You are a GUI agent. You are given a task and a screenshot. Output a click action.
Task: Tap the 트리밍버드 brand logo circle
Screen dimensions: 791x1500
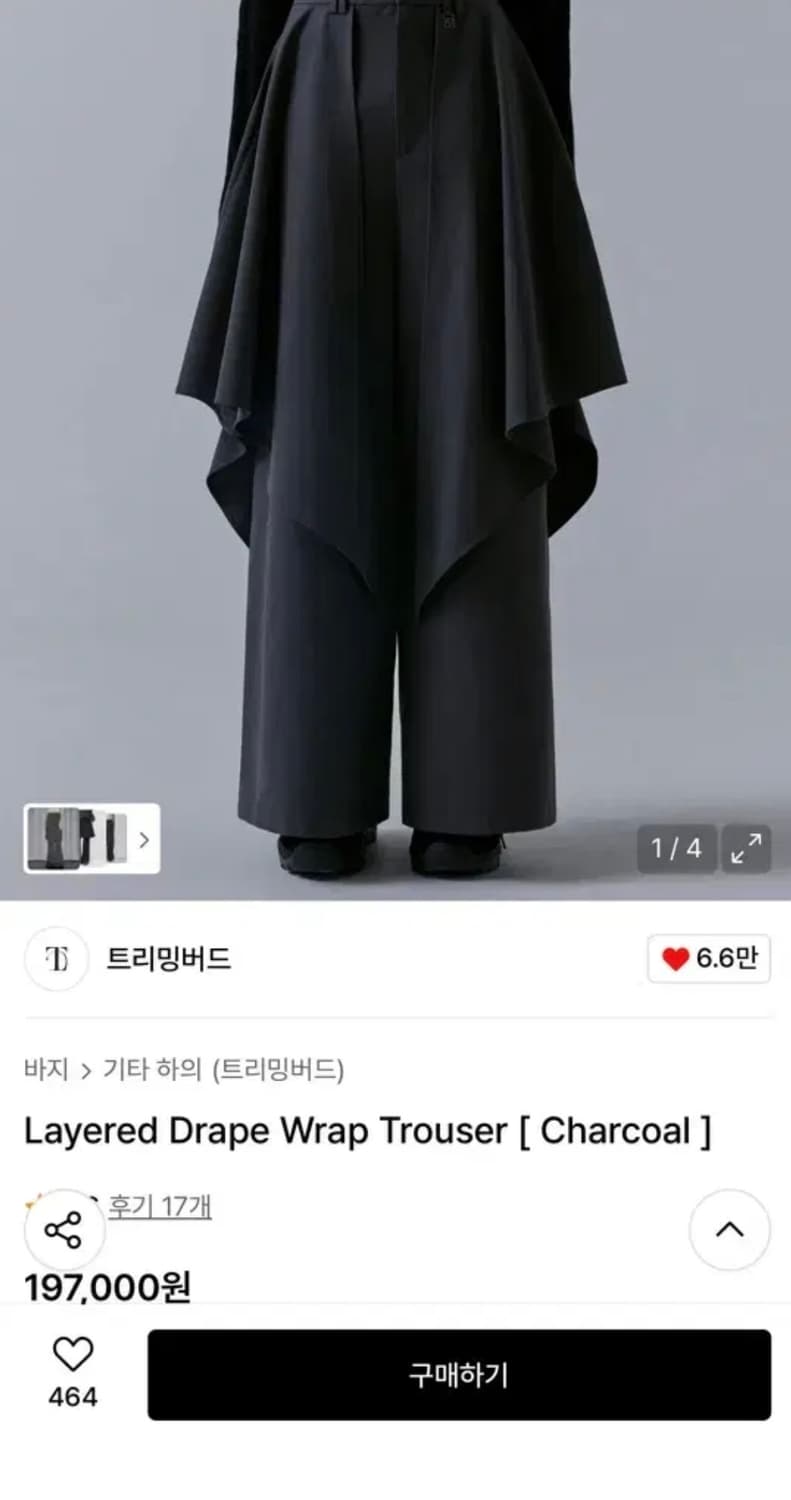tap(56, 960)
